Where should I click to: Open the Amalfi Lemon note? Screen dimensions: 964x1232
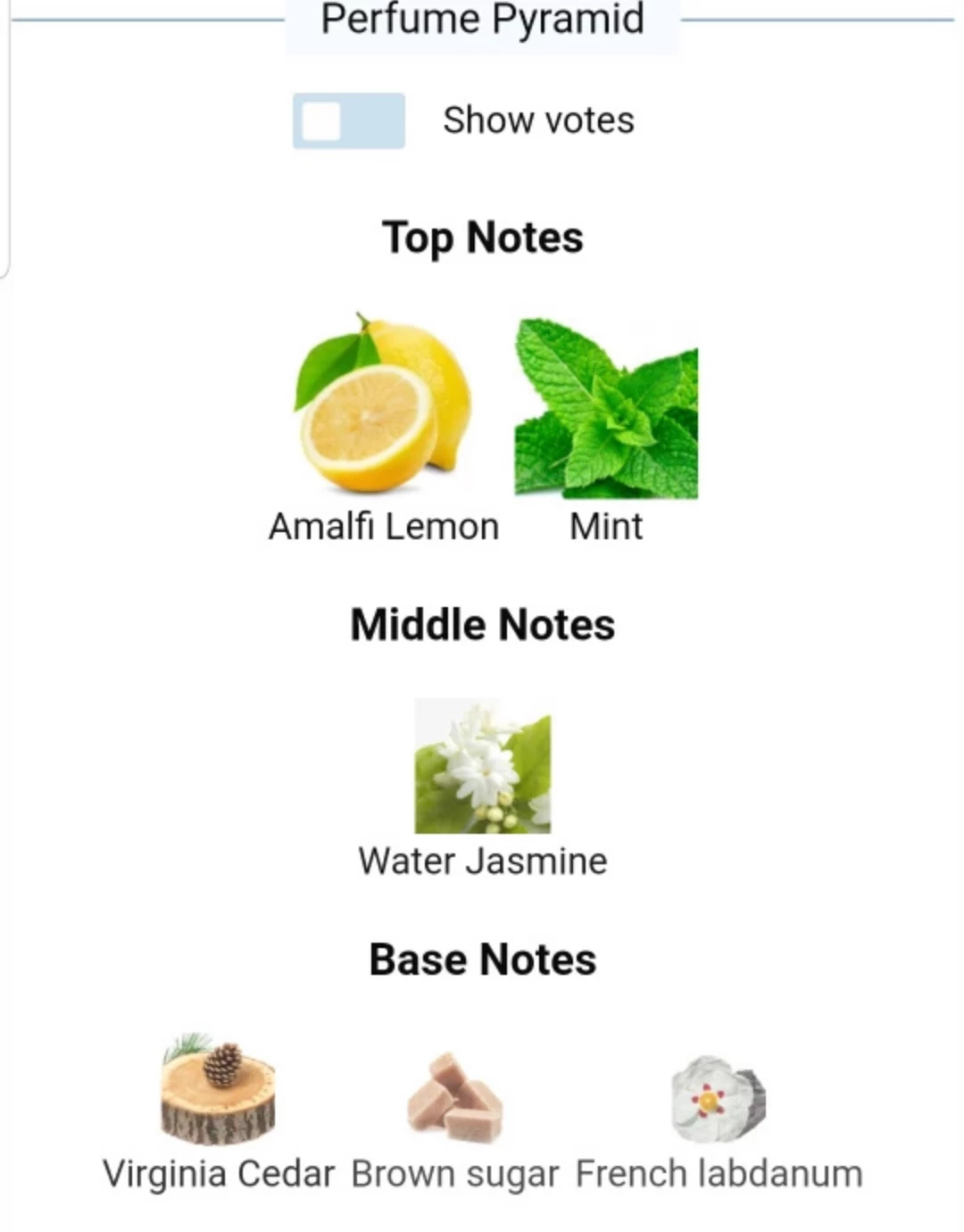pos(384,406)
